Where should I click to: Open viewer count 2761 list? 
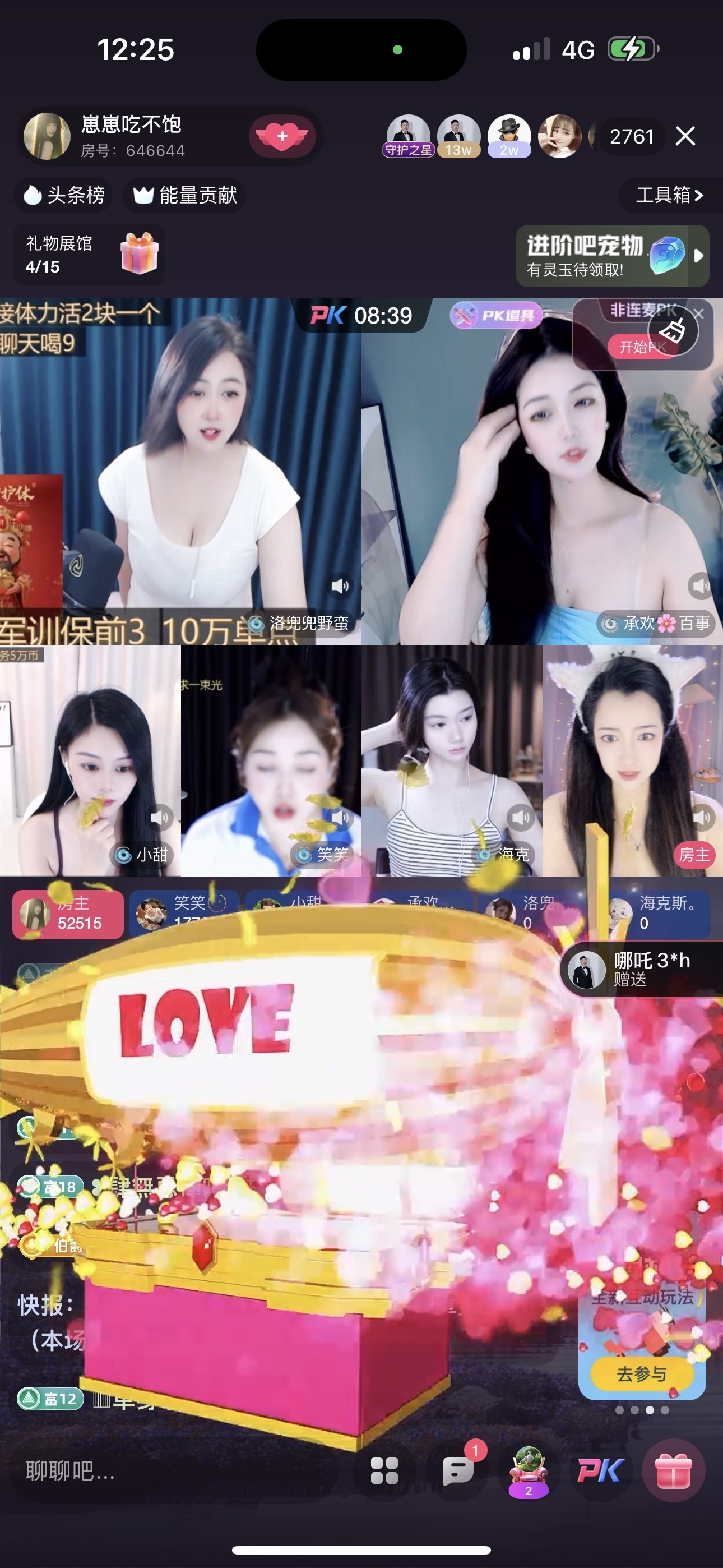pos(632,136)
